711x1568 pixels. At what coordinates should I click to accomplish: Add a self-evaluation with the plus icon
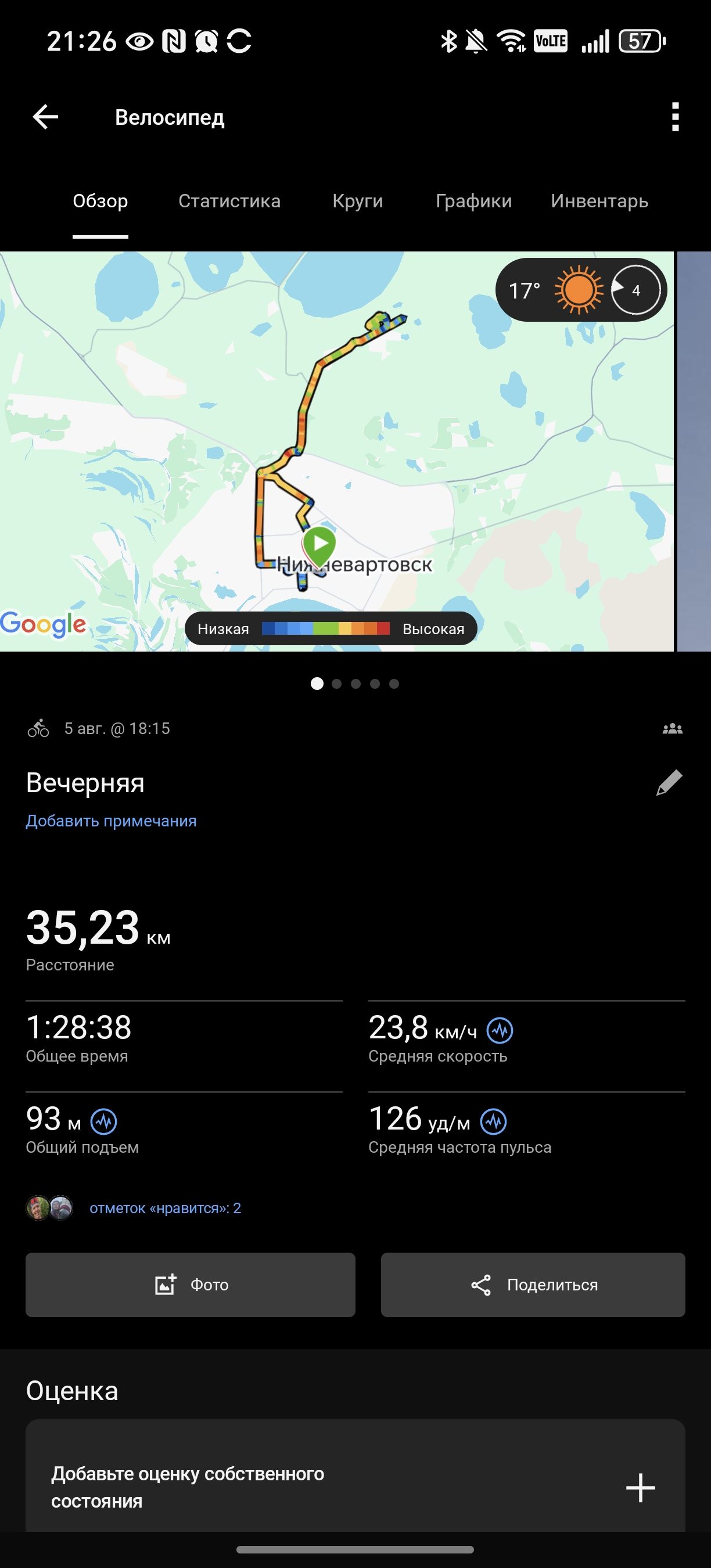point(640,1488)
